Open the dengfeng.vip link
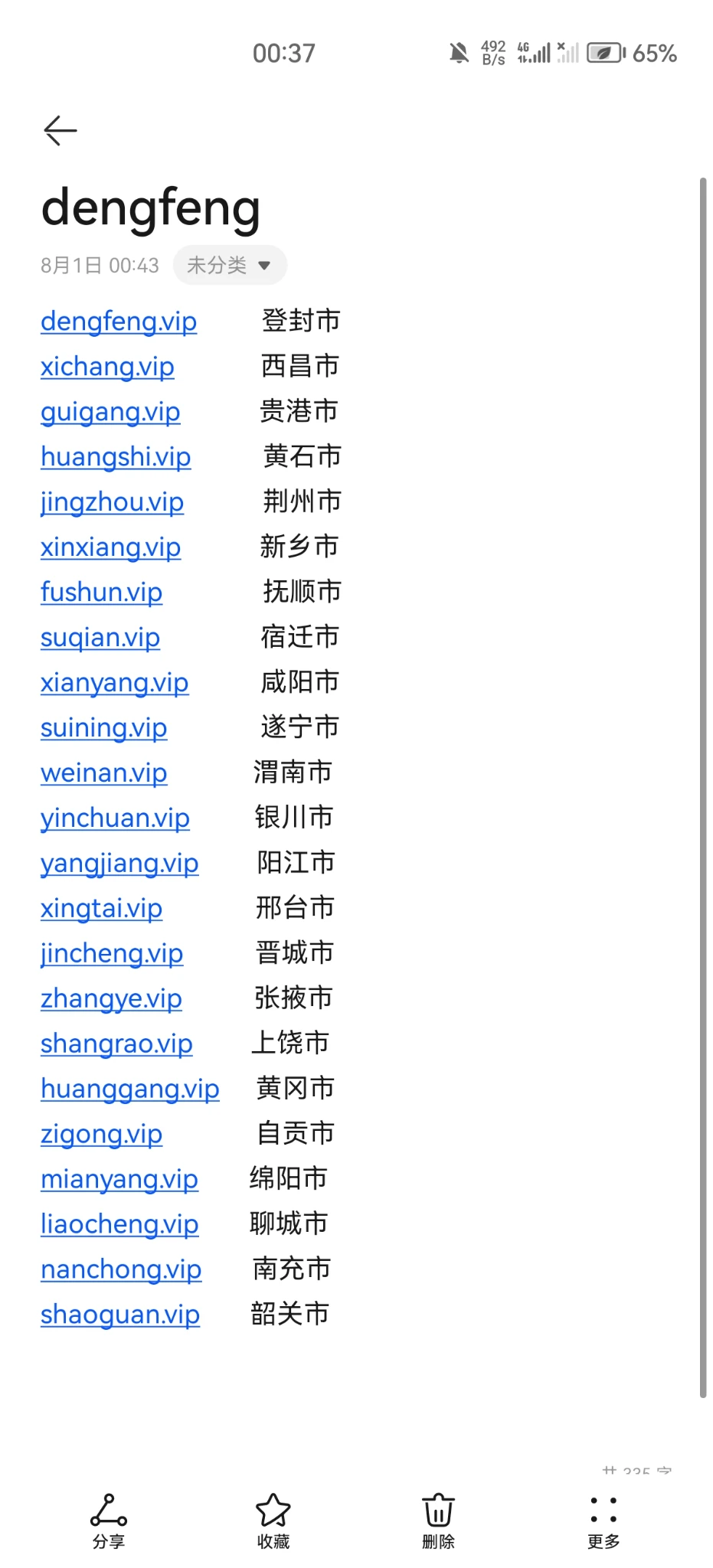The height and width of the screenshot is (1568, 713). click(119, 322)
